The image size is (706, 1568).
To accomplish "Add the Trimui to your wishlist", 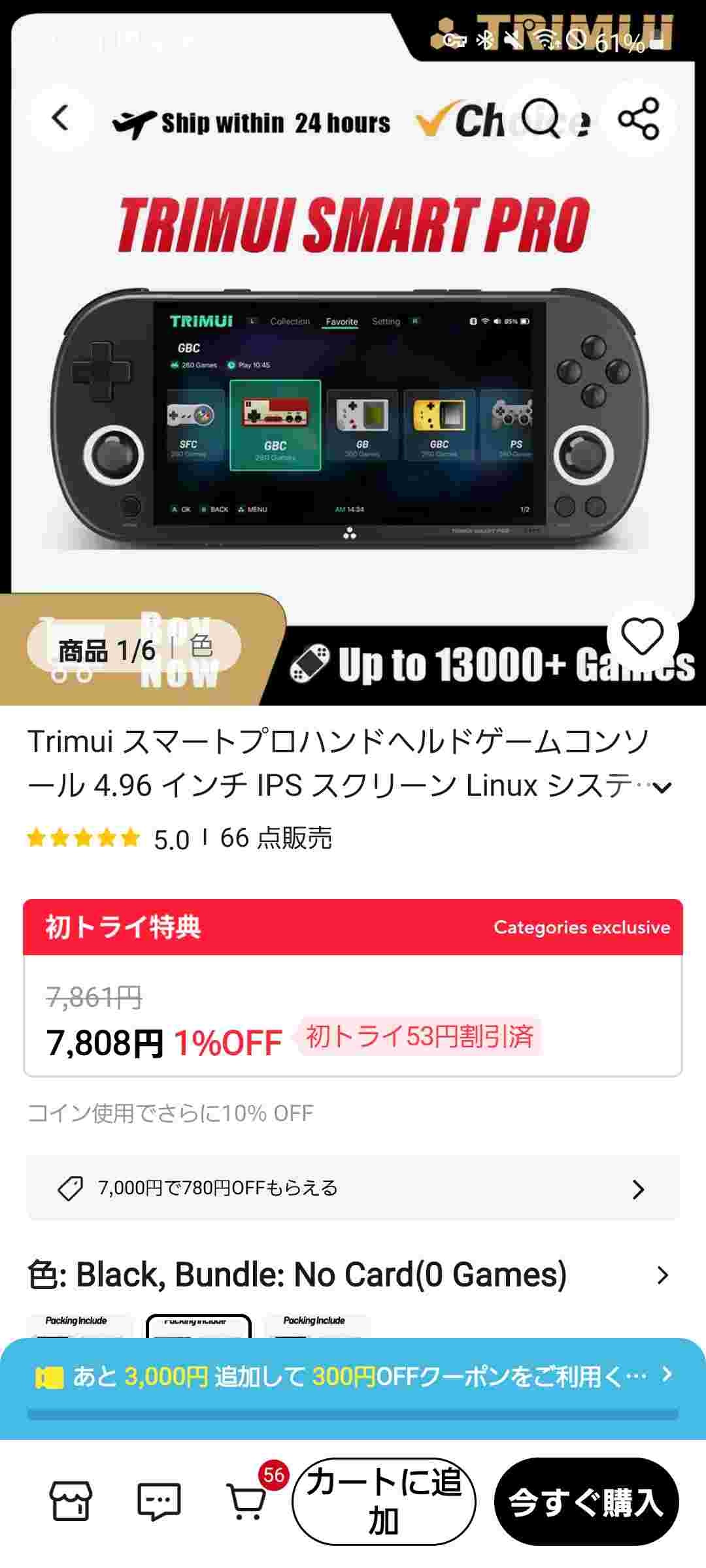I will tap(642, 636).
